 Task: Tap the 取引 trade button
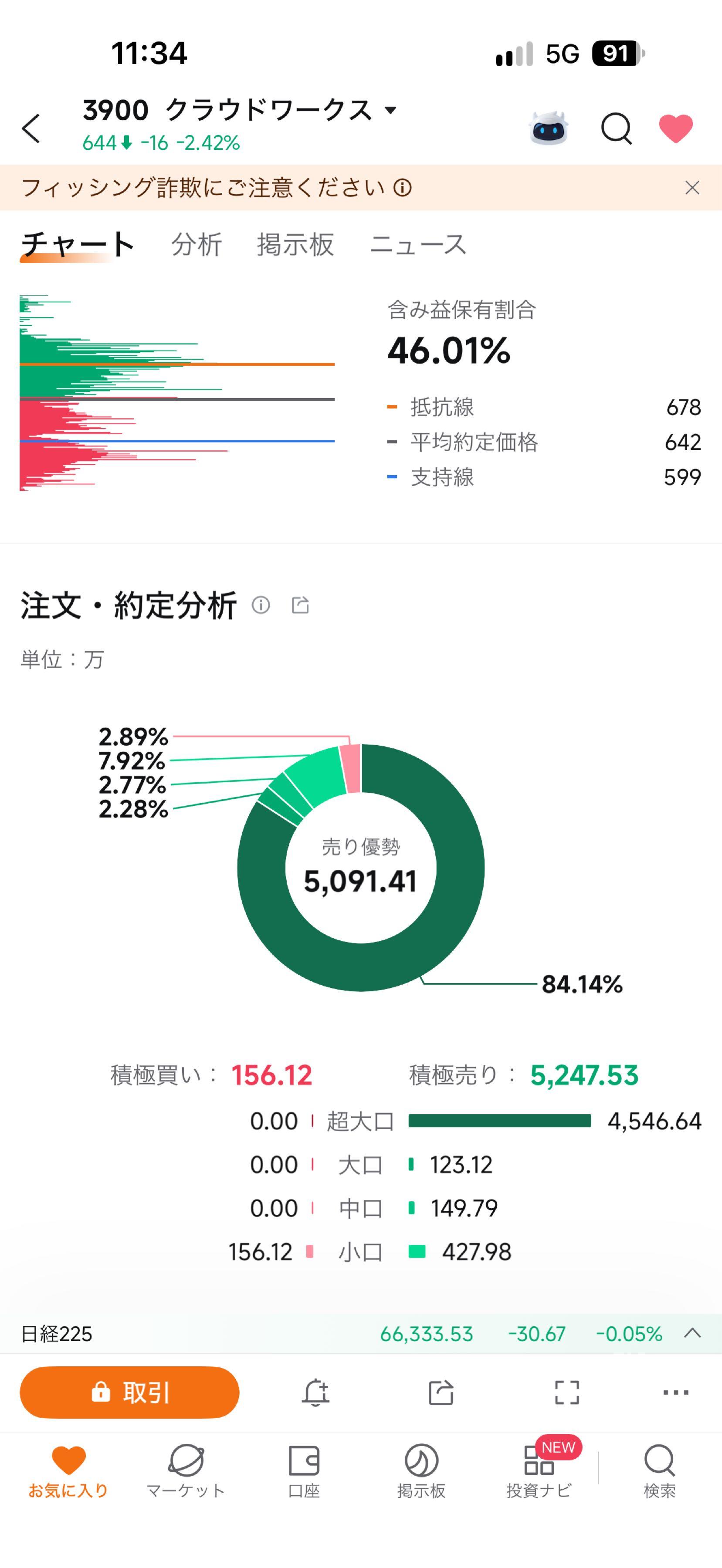click(x=129, y=1392)
